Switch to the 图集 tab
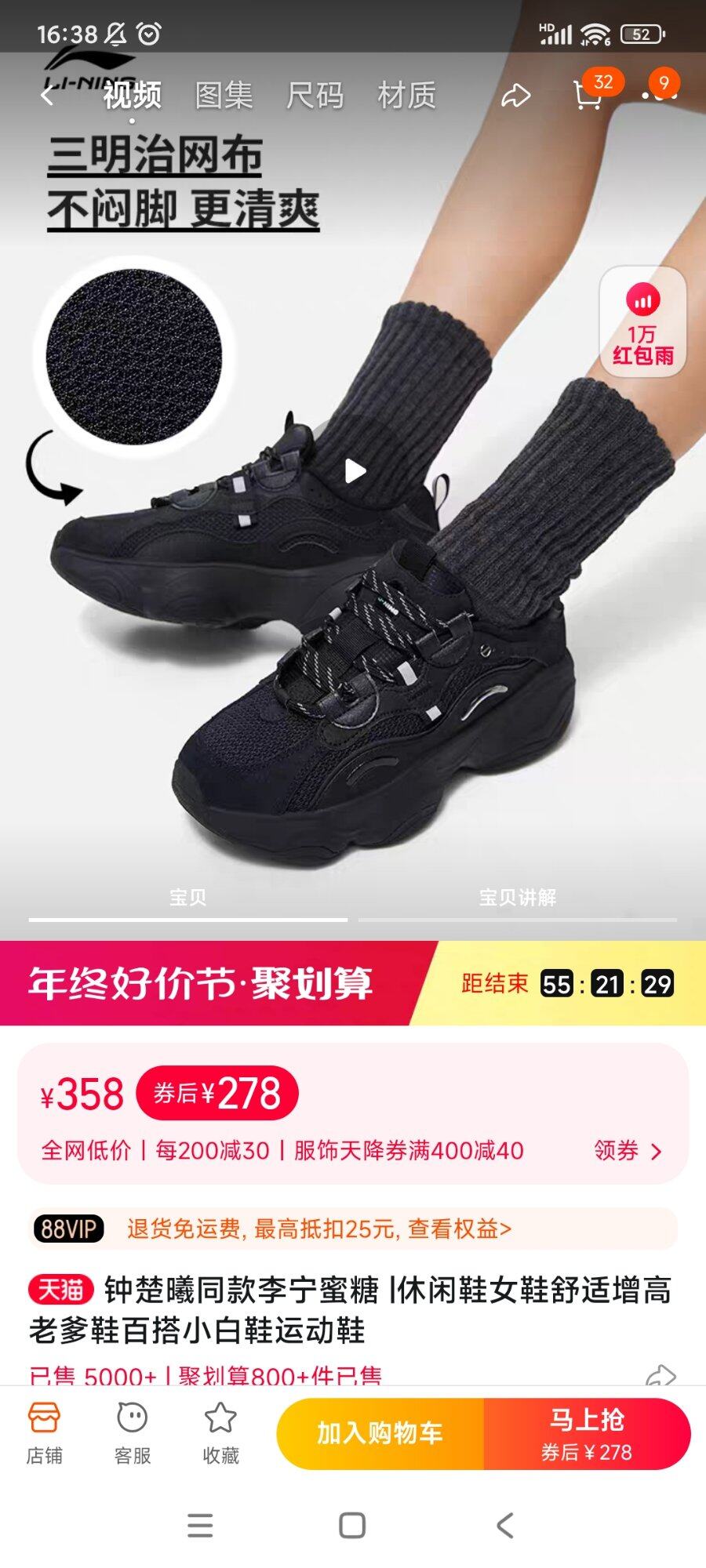Viewport: 706px width, 1568px height. (224, 96)
